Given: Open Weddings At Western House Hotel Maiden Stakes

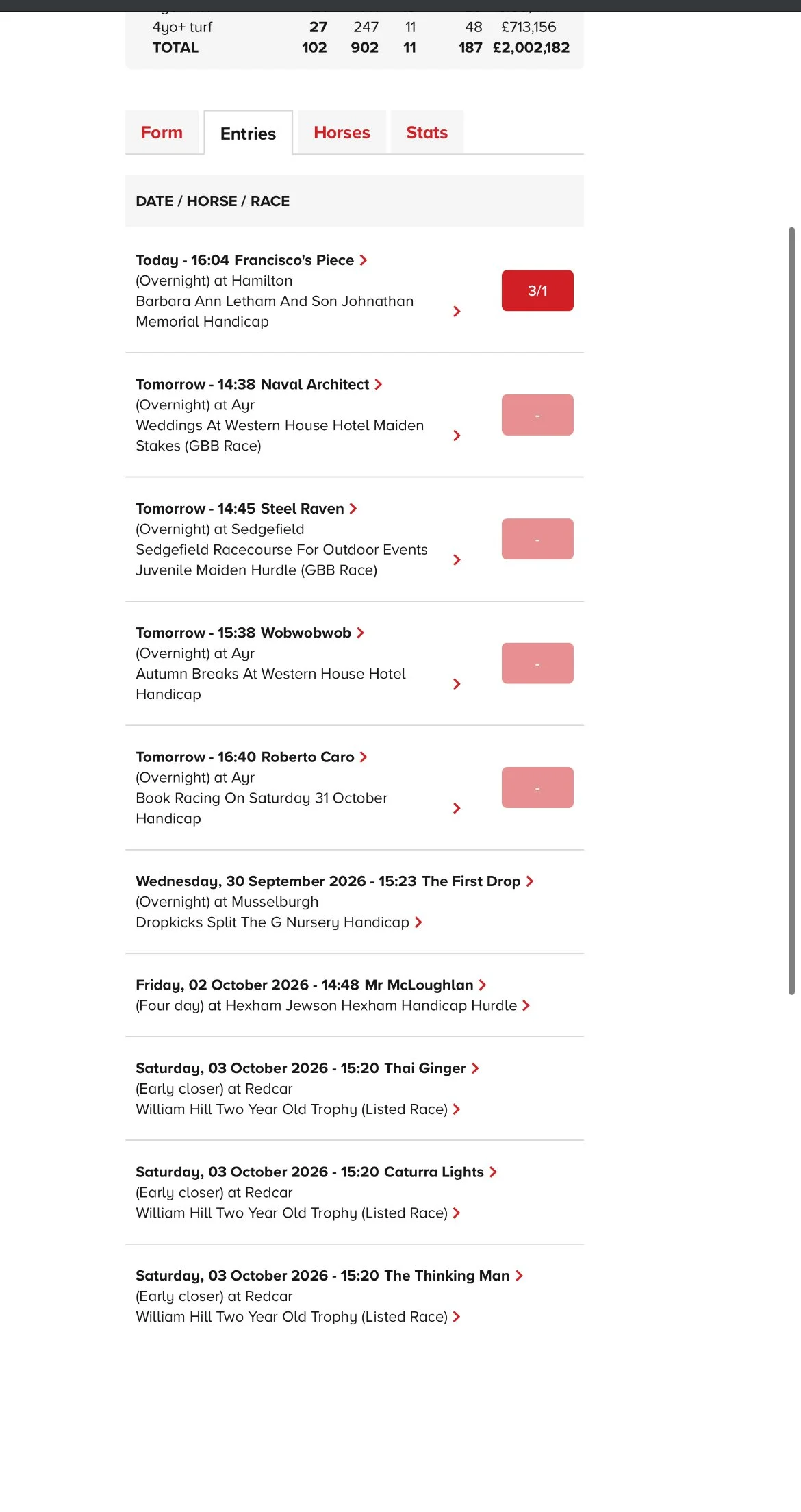Looking at the screenshot, I should pyautogui.click(x=298, y=436).
